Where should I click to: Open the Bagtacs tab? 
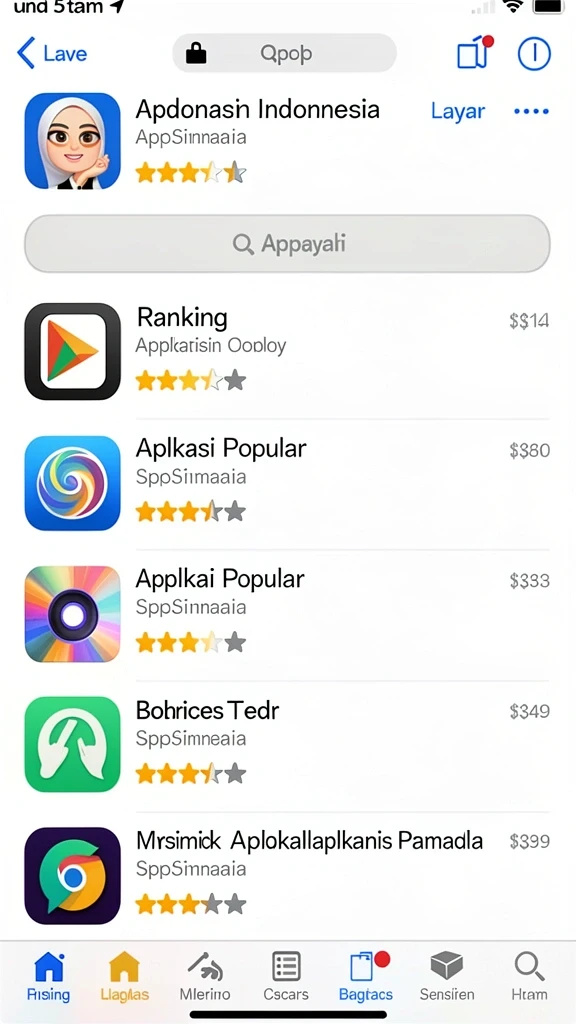click(366, 976)
